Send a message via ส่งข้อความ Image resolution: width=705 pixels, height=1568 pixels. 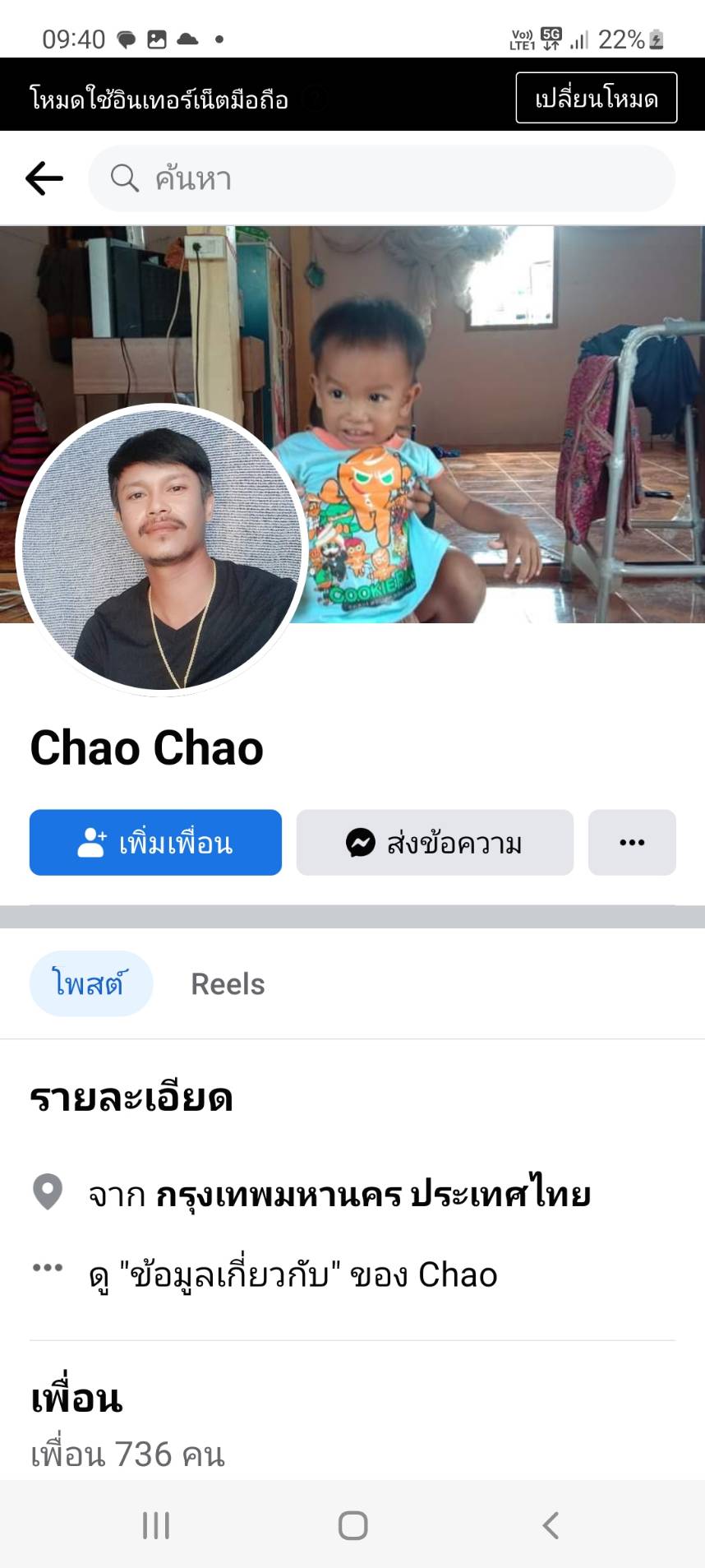[x=435, y=843]
